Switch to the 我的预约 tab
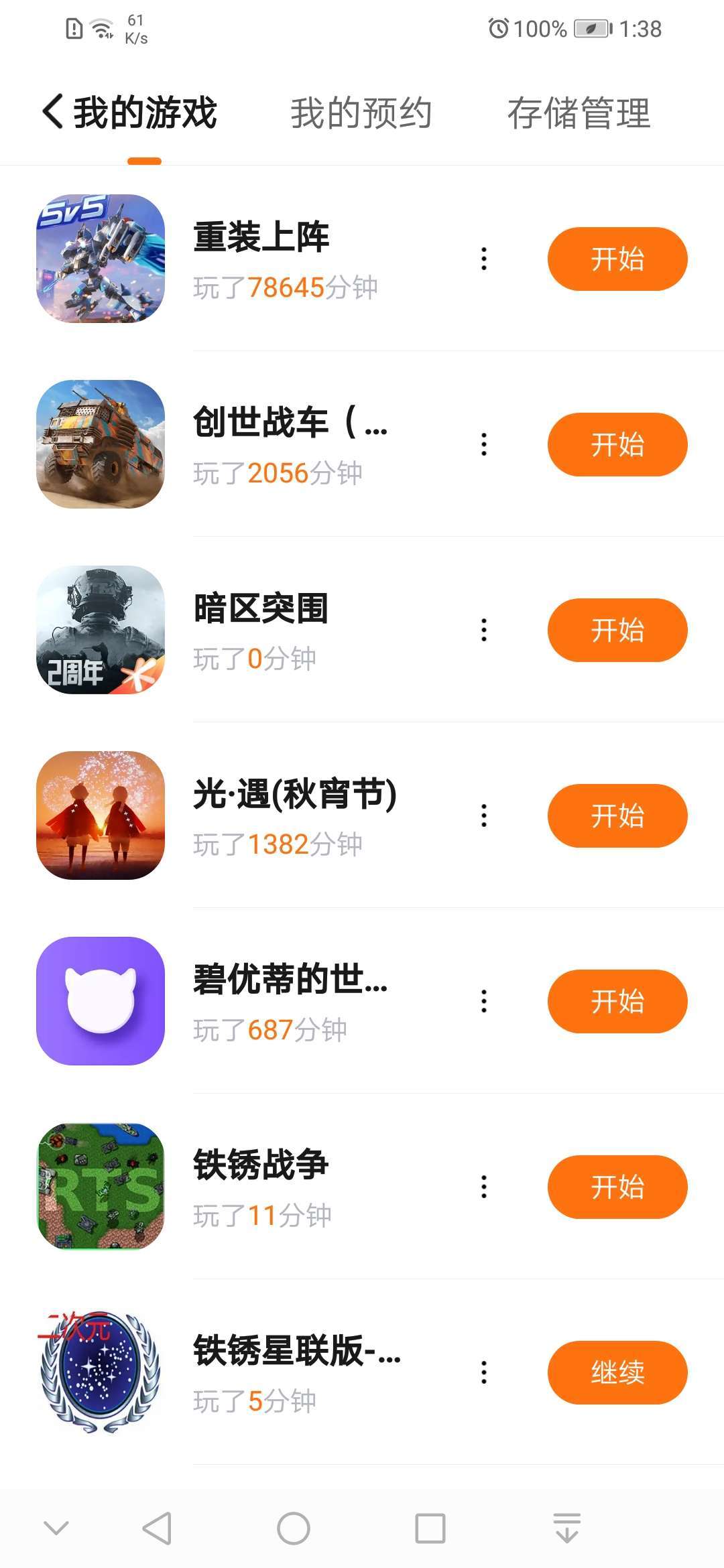The image size is (724, 1568). click(361, 113)
